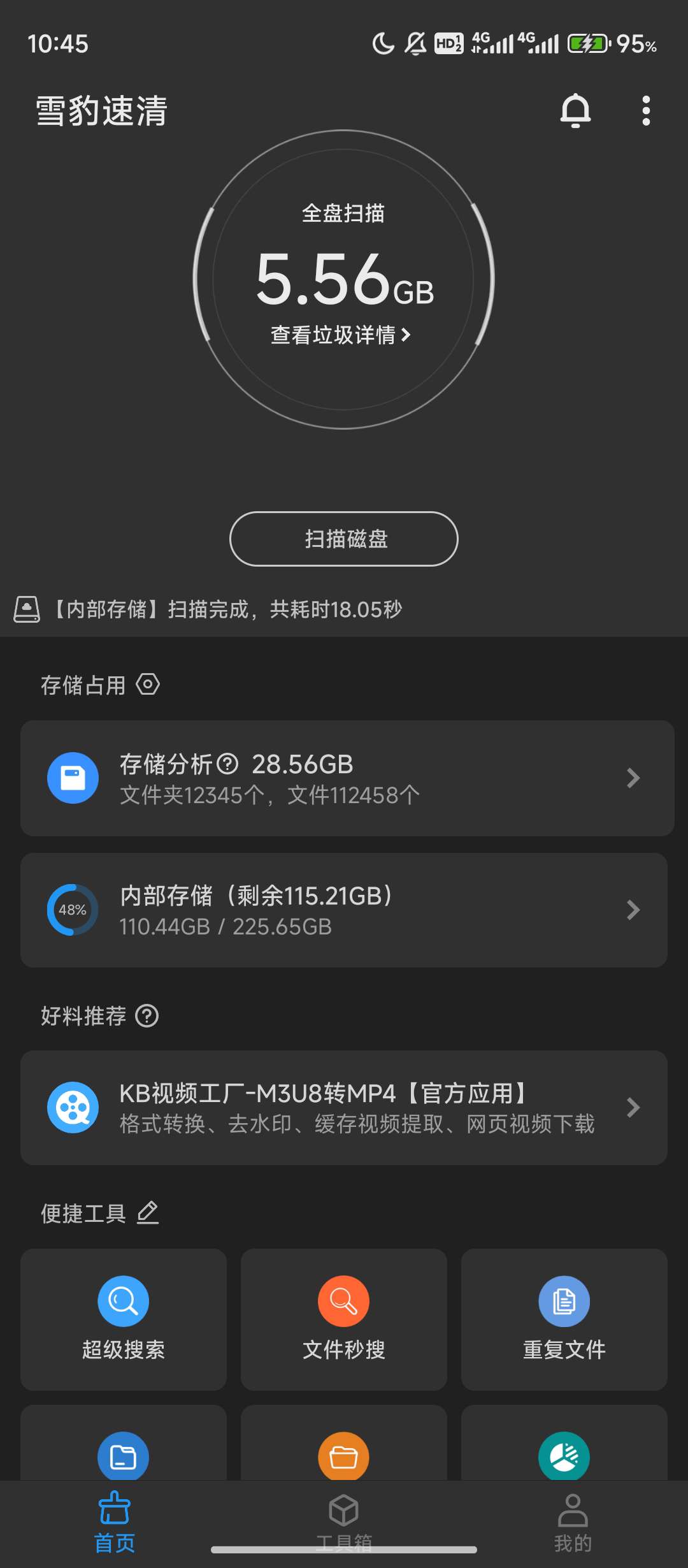
Task: Open storage usage settings icon
Action: (148, 685)
